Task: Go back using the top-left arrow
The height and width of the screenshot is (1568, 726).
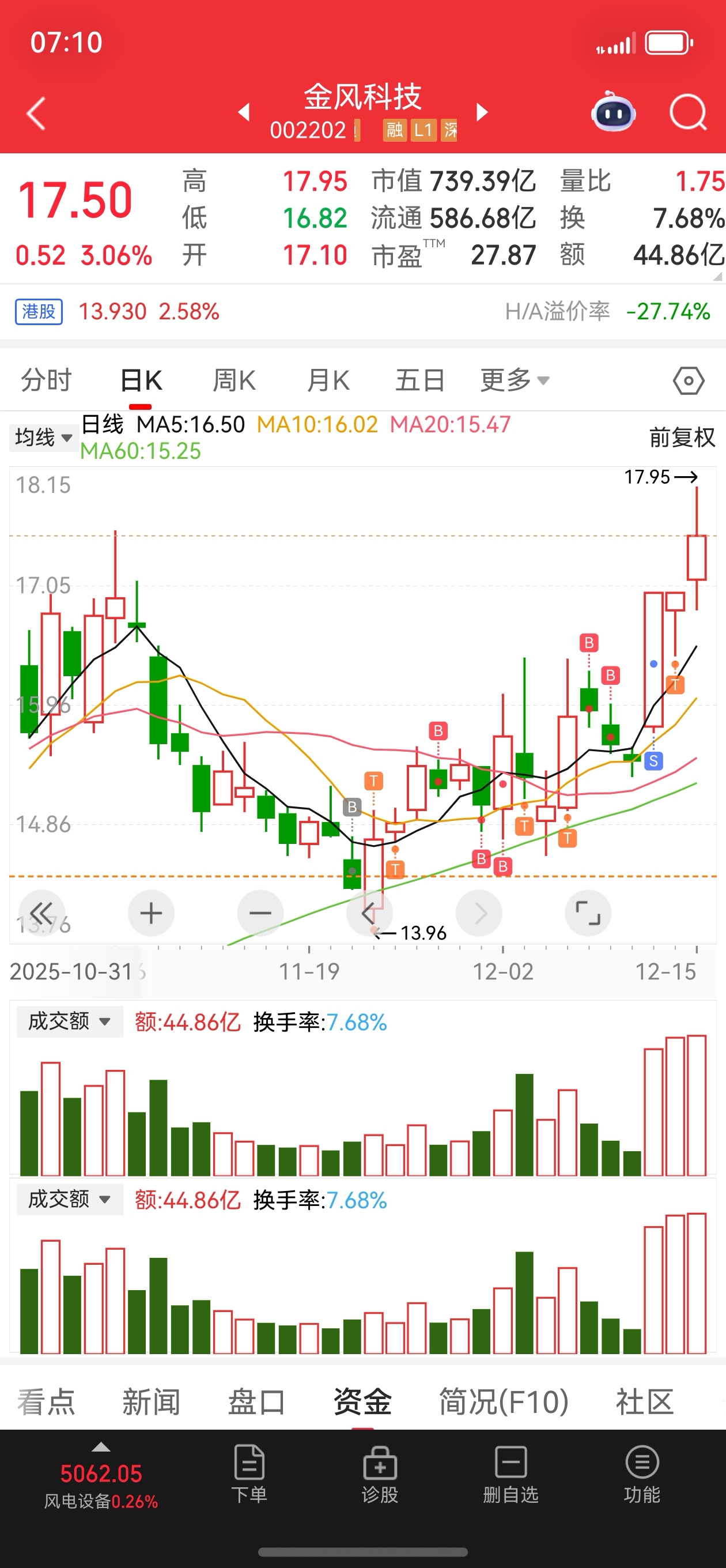Action: click(36, 113)
